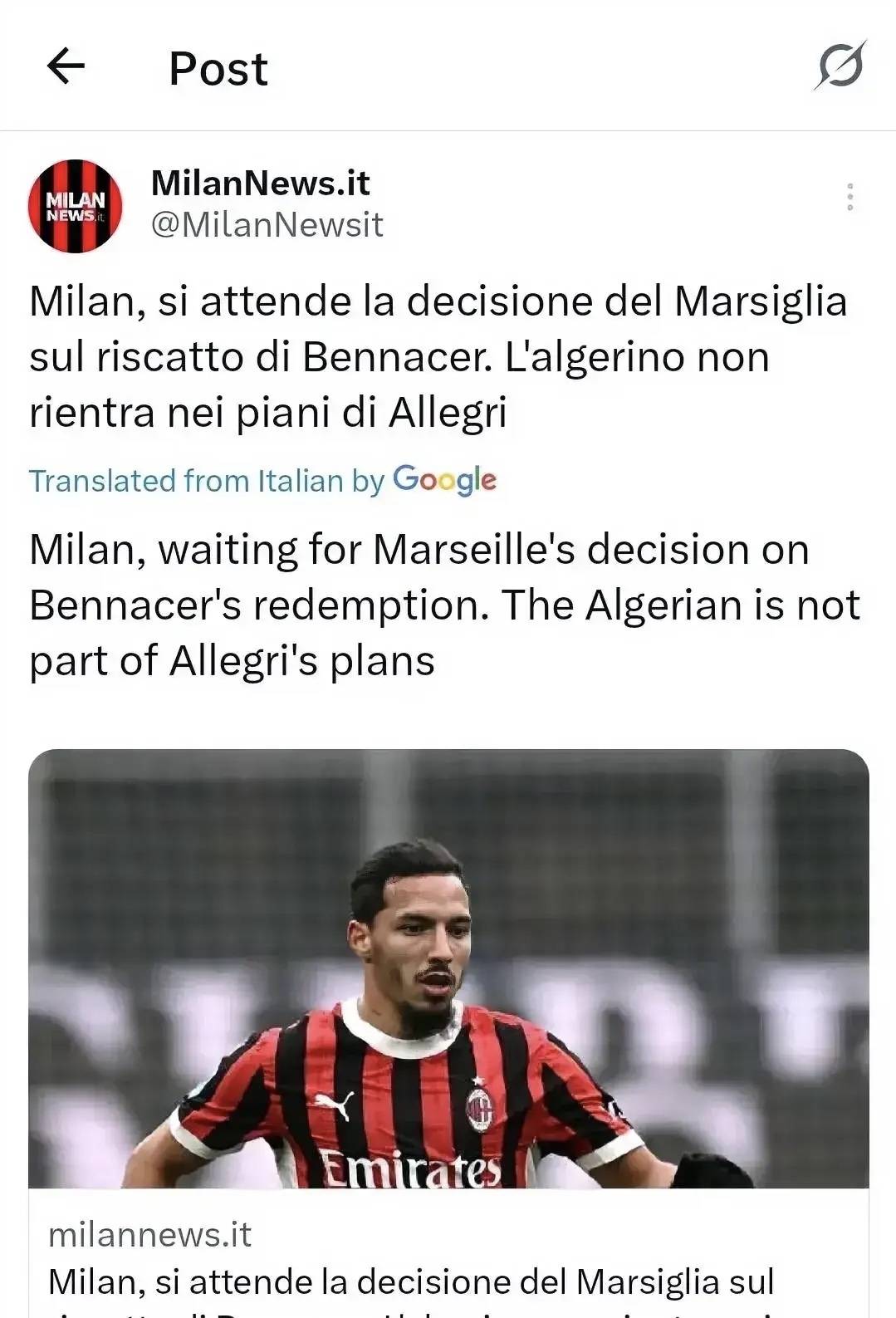Open the Grok icon in the top bar
This screenshot has width=896, height=1318.
click(840, 66)
